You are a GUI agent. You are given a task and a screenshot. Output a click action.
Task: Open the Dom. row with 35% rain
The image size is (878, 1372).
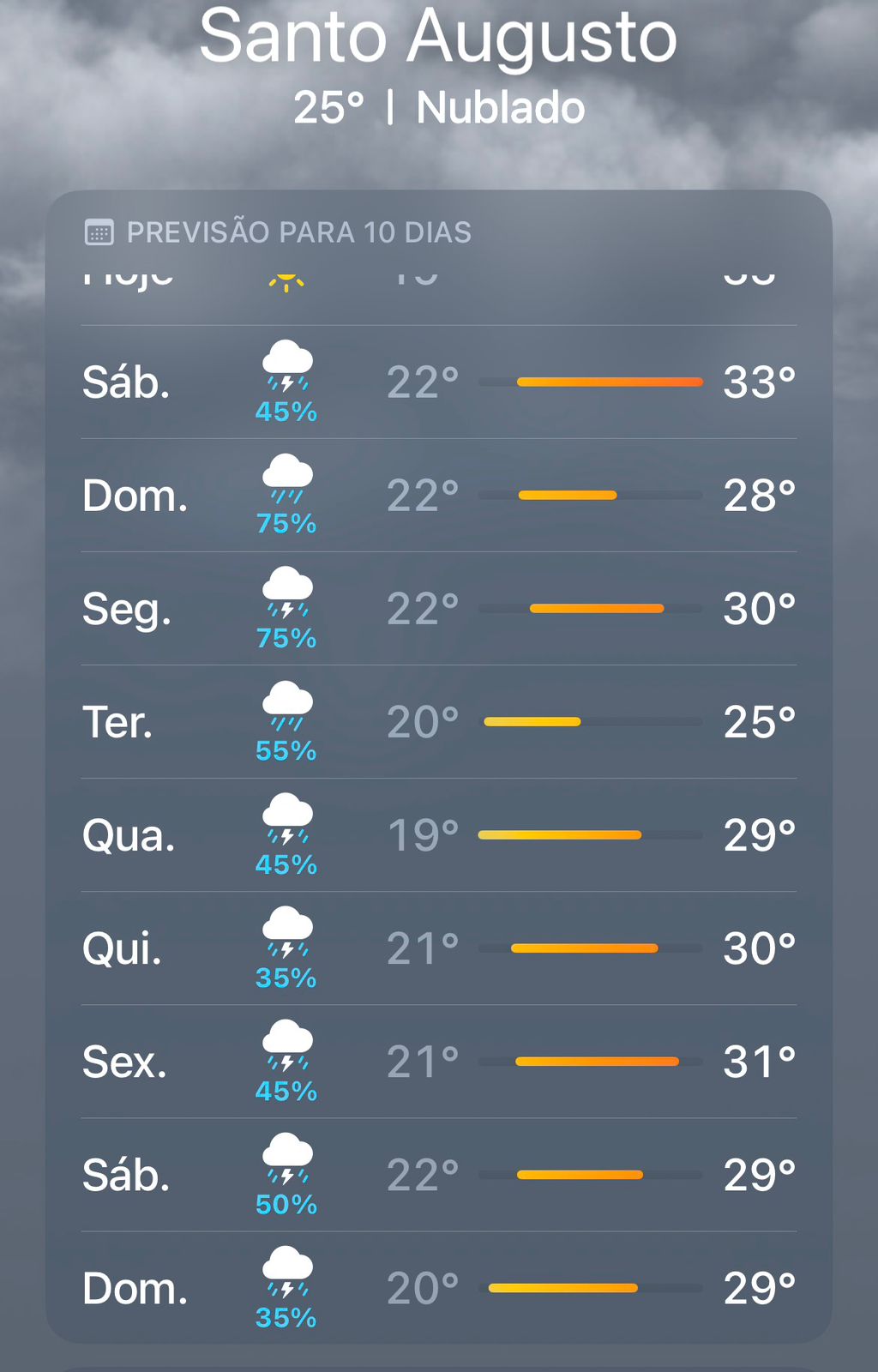[438, 1288]
